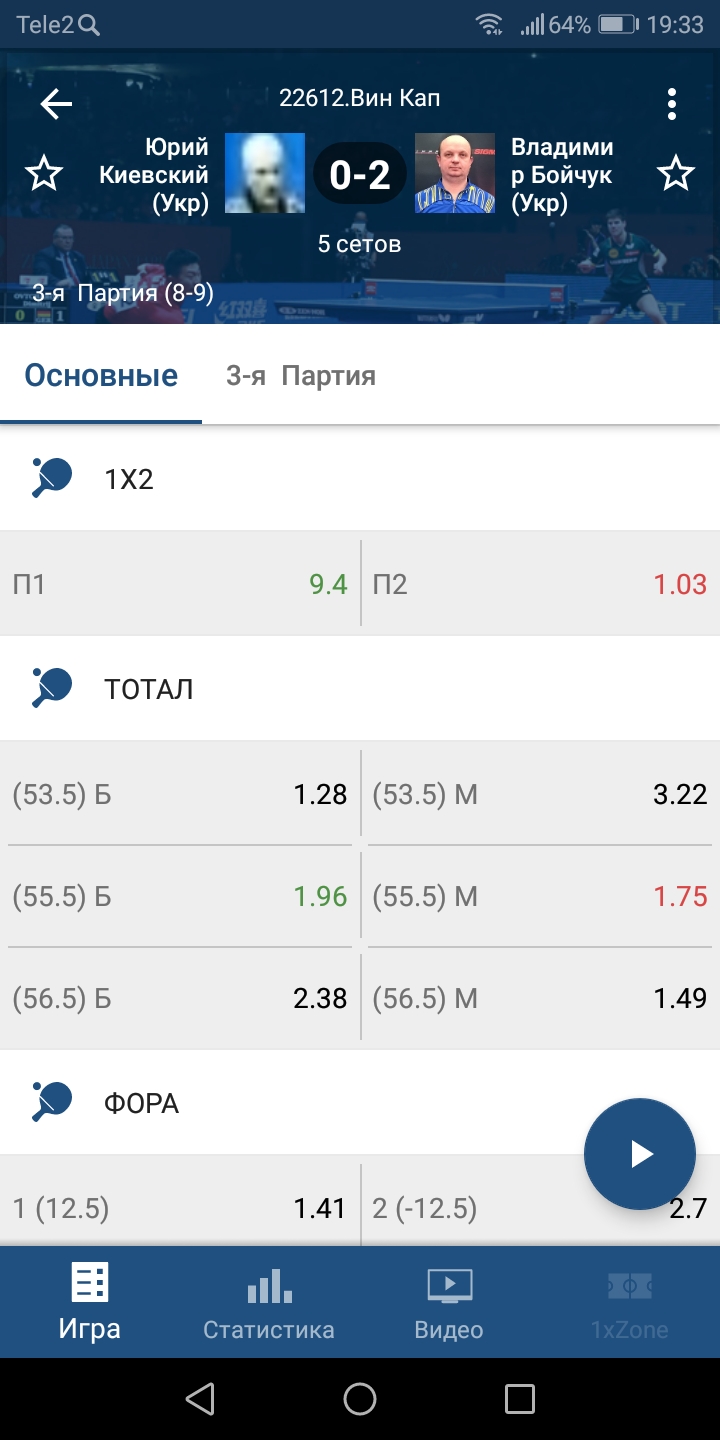
Task: Select total (56.5) М at 1.49
Action: point(540,998)
